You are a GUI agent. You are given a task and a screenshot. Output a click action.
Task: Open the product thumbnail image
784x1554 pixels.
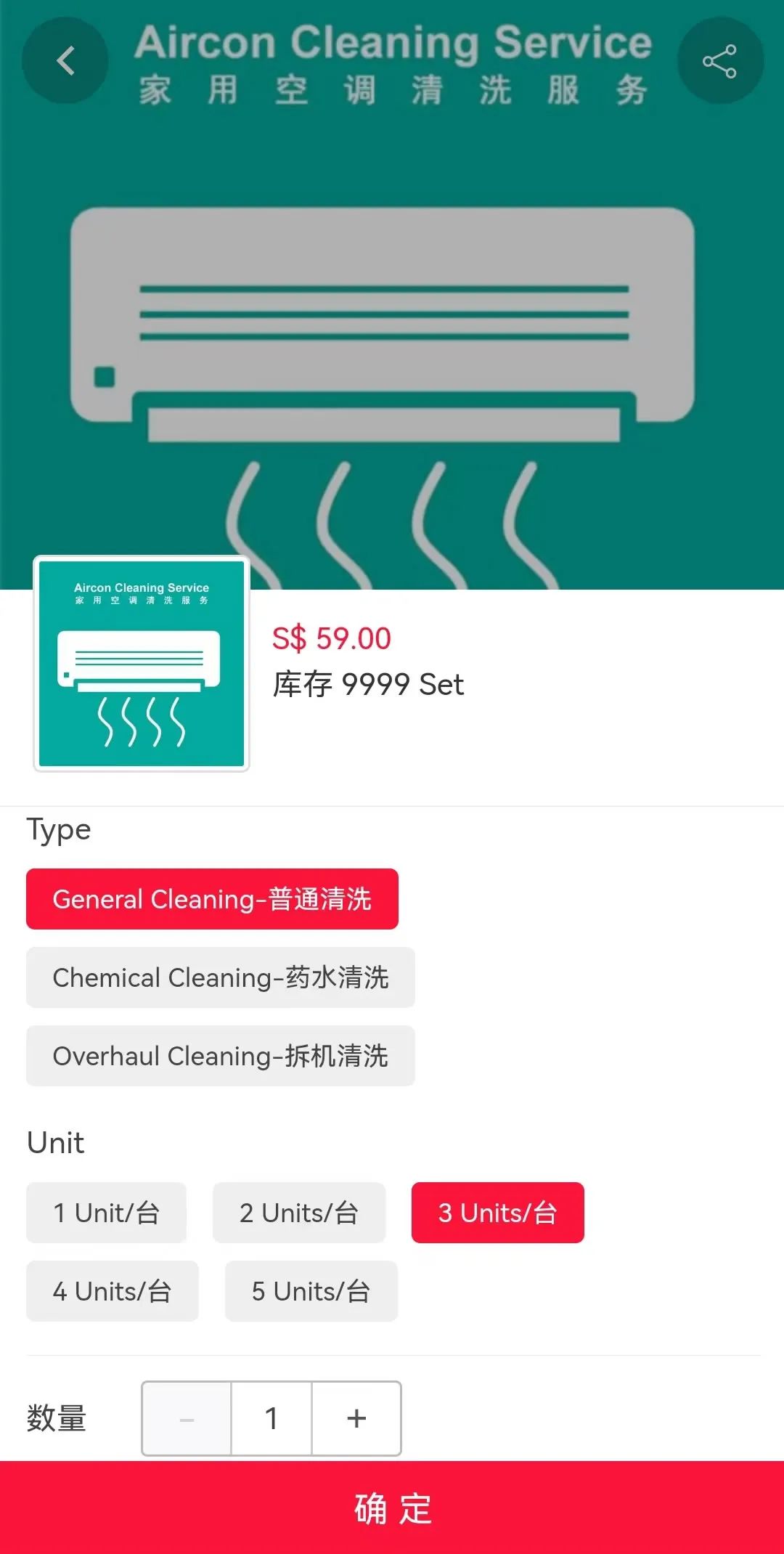pyautogui.click(x=142, y=664)
